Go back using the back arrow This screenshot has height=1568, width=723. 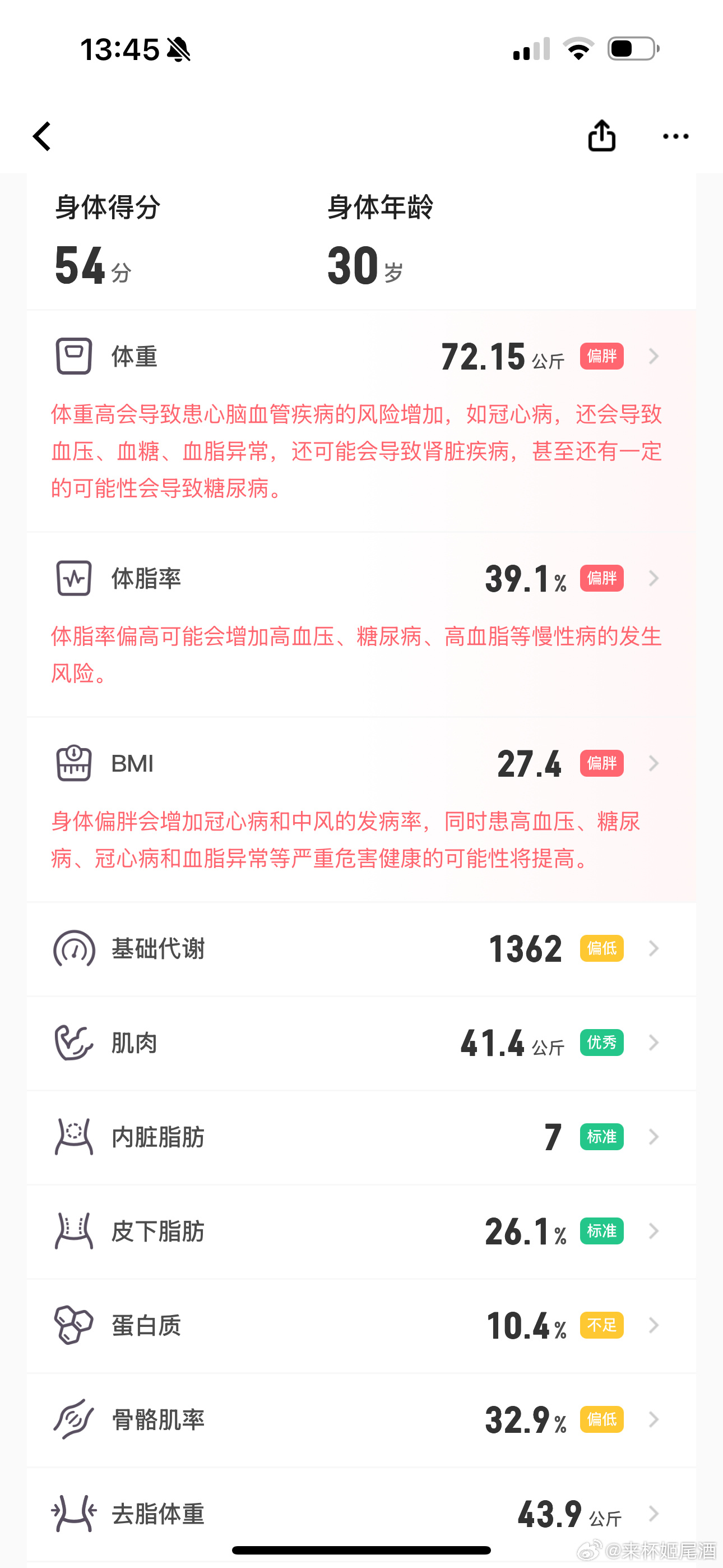tap(42, 136)
